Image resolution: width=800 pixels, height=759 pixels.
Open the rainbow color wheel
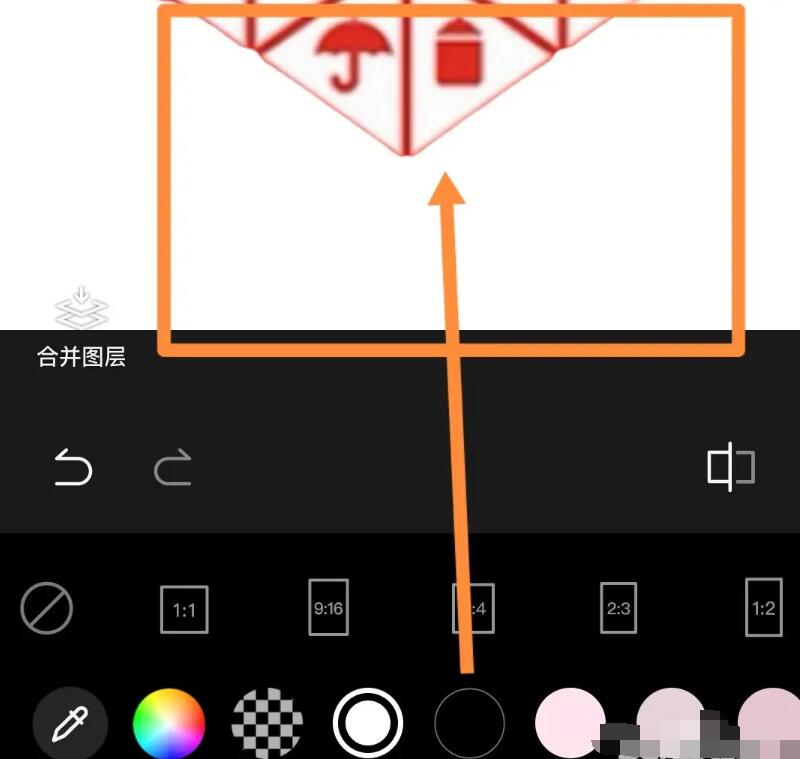[169, 723]
